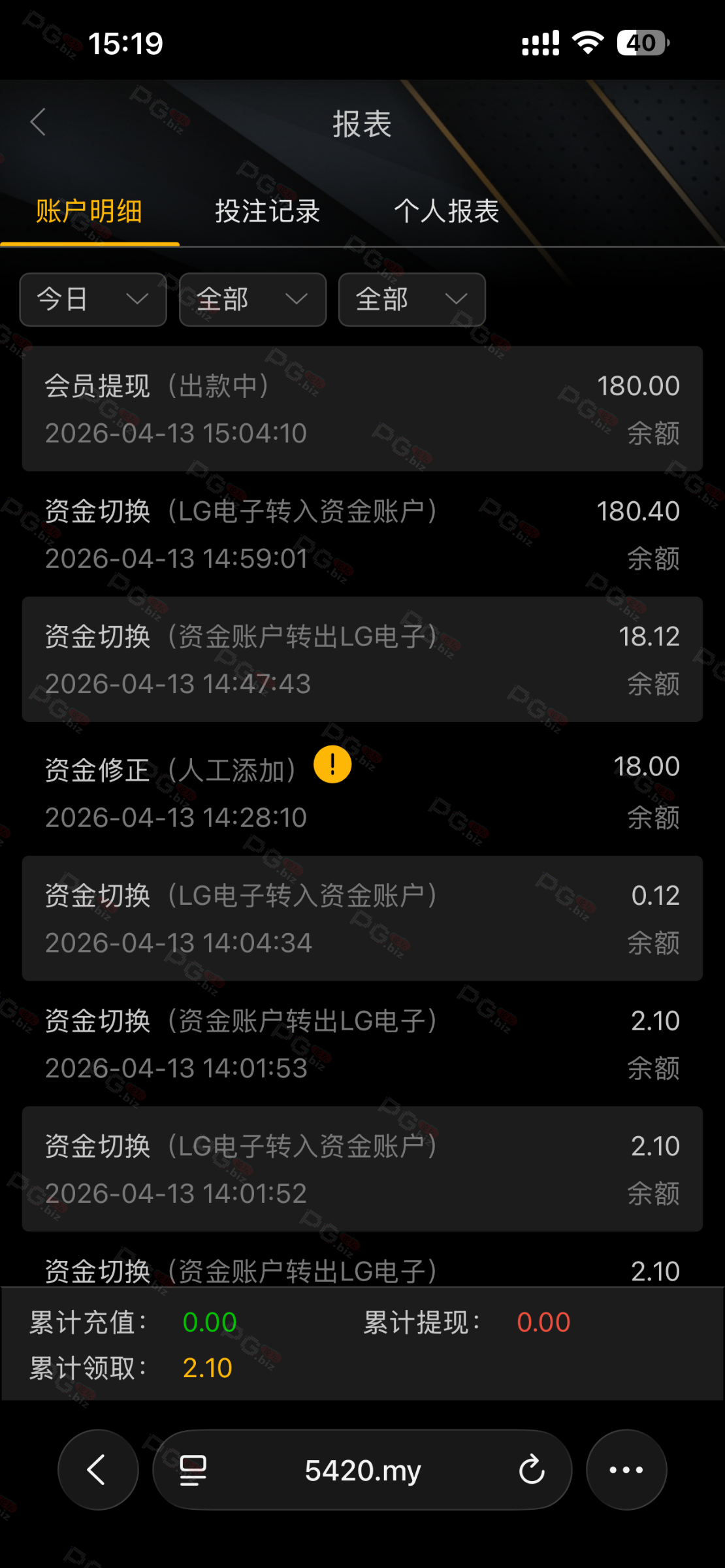The width and height of the screenshot is (725, 1568).
Task: Go back from the 报表 page
Action: pyautogui.click(x=39, y=122)
